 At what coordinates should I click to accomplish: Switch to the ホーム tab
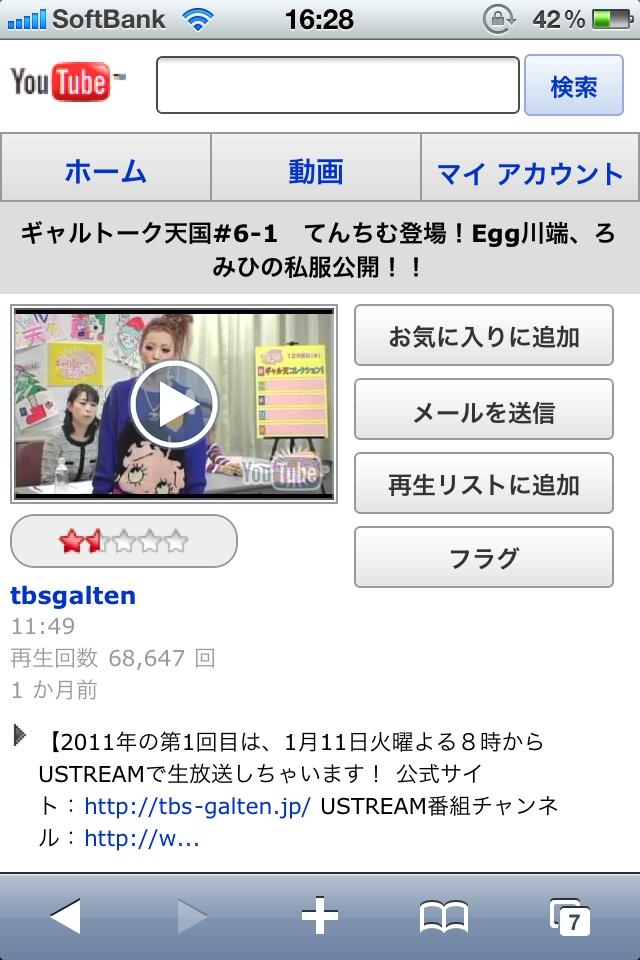(106, 172)
